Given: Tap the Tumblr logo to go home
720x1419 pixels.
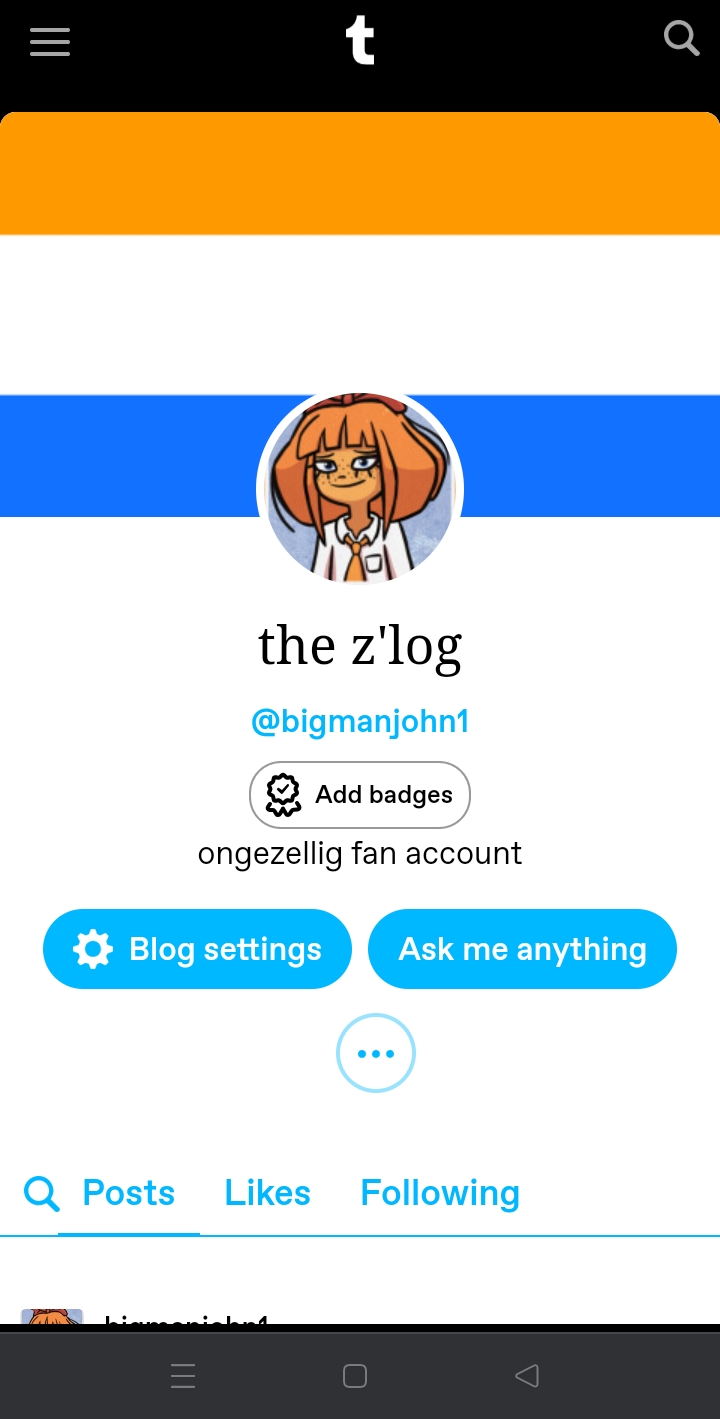Looking at the screenshot, I should click(360, 42).
